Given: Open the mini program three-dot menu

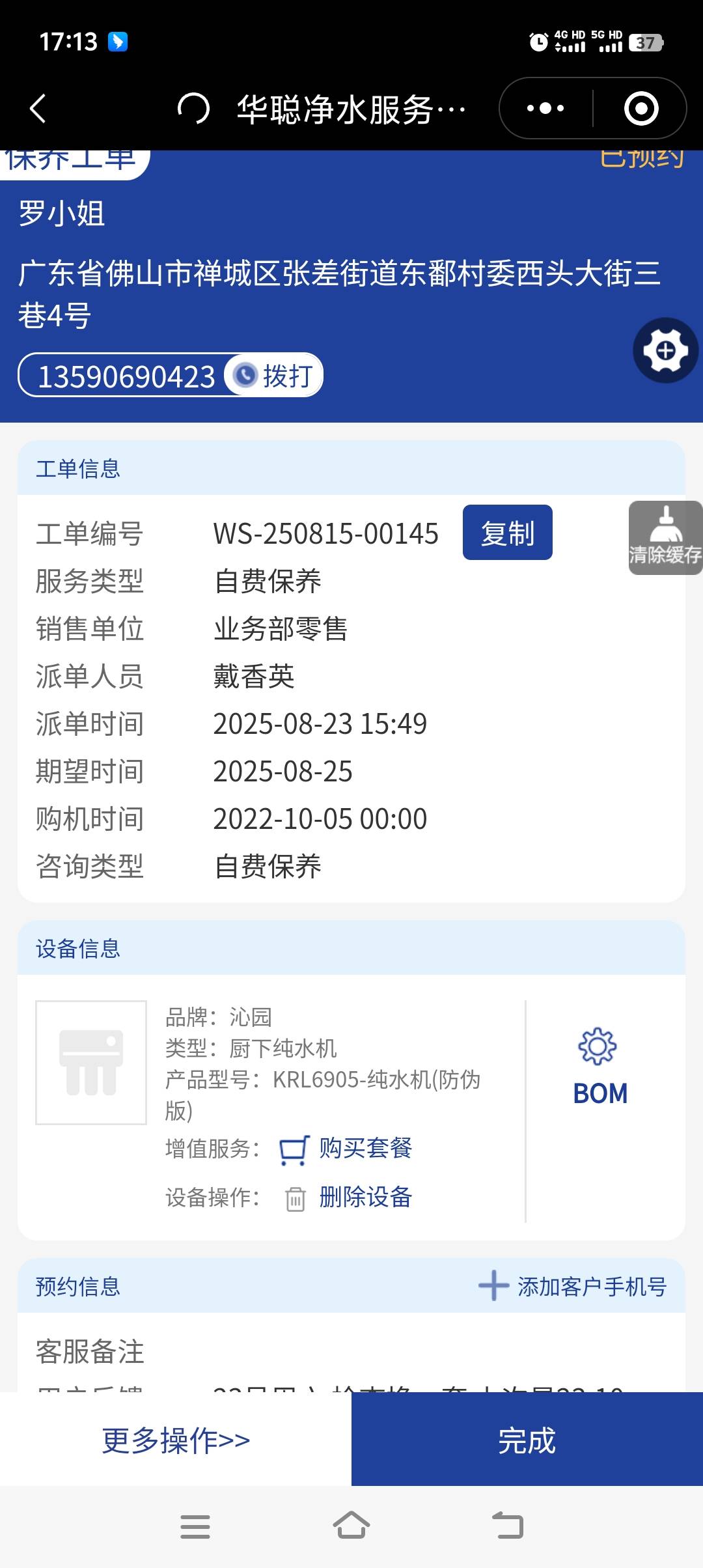Looking at the screenshot, I should coord(545,108).
